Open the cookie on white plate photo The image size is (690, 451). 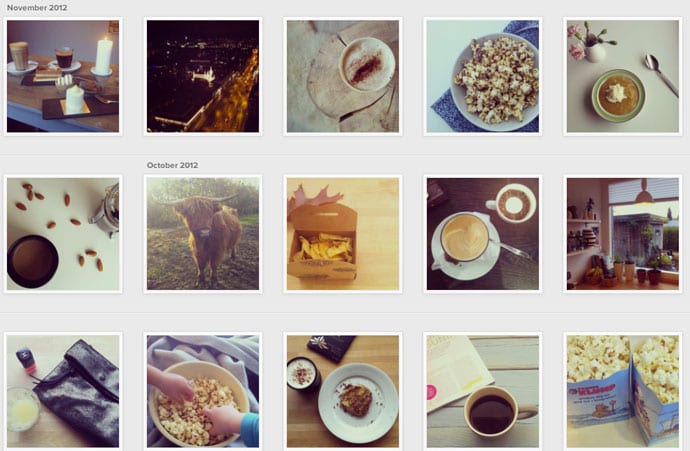point(342,391)
